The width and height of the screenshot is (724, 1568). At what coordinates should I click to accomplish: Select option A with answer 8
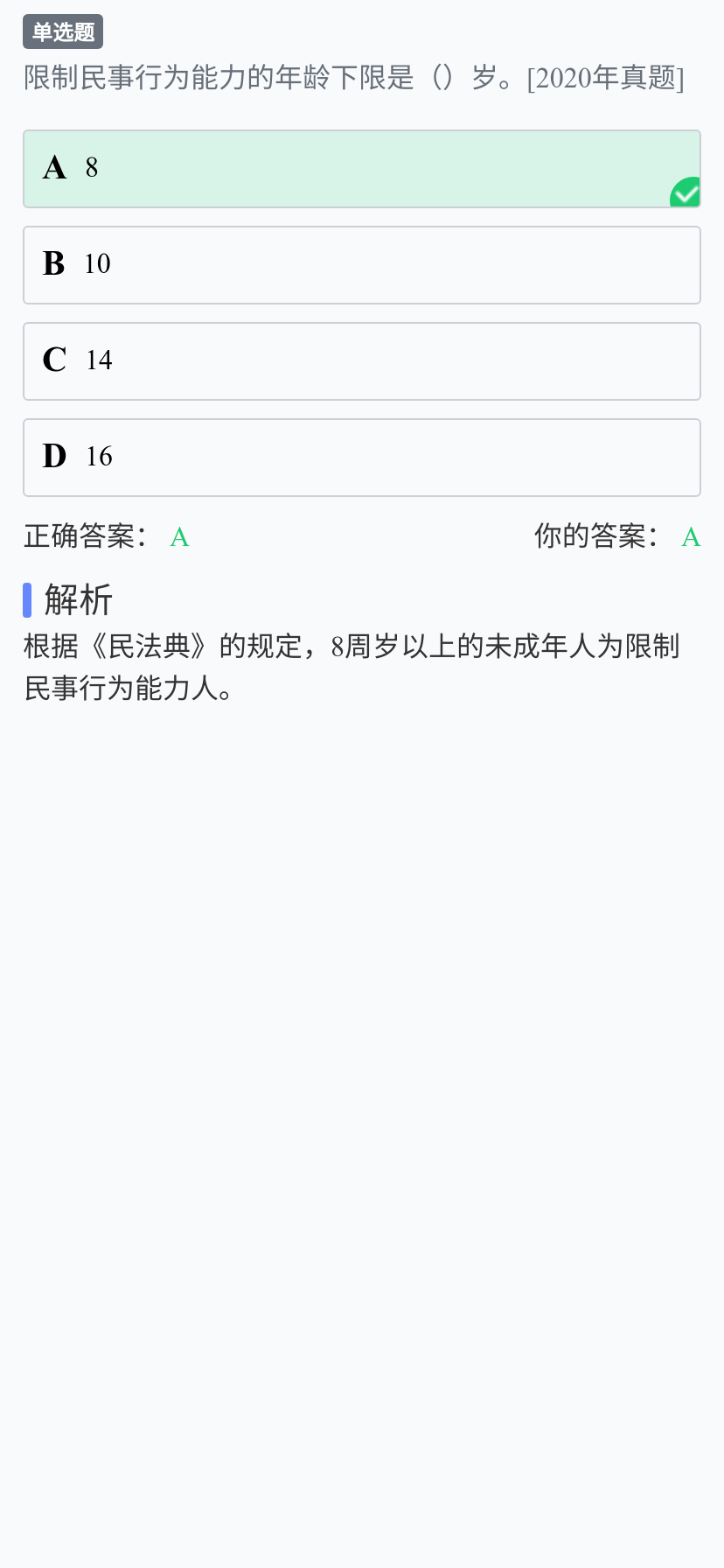click(362, 169)
